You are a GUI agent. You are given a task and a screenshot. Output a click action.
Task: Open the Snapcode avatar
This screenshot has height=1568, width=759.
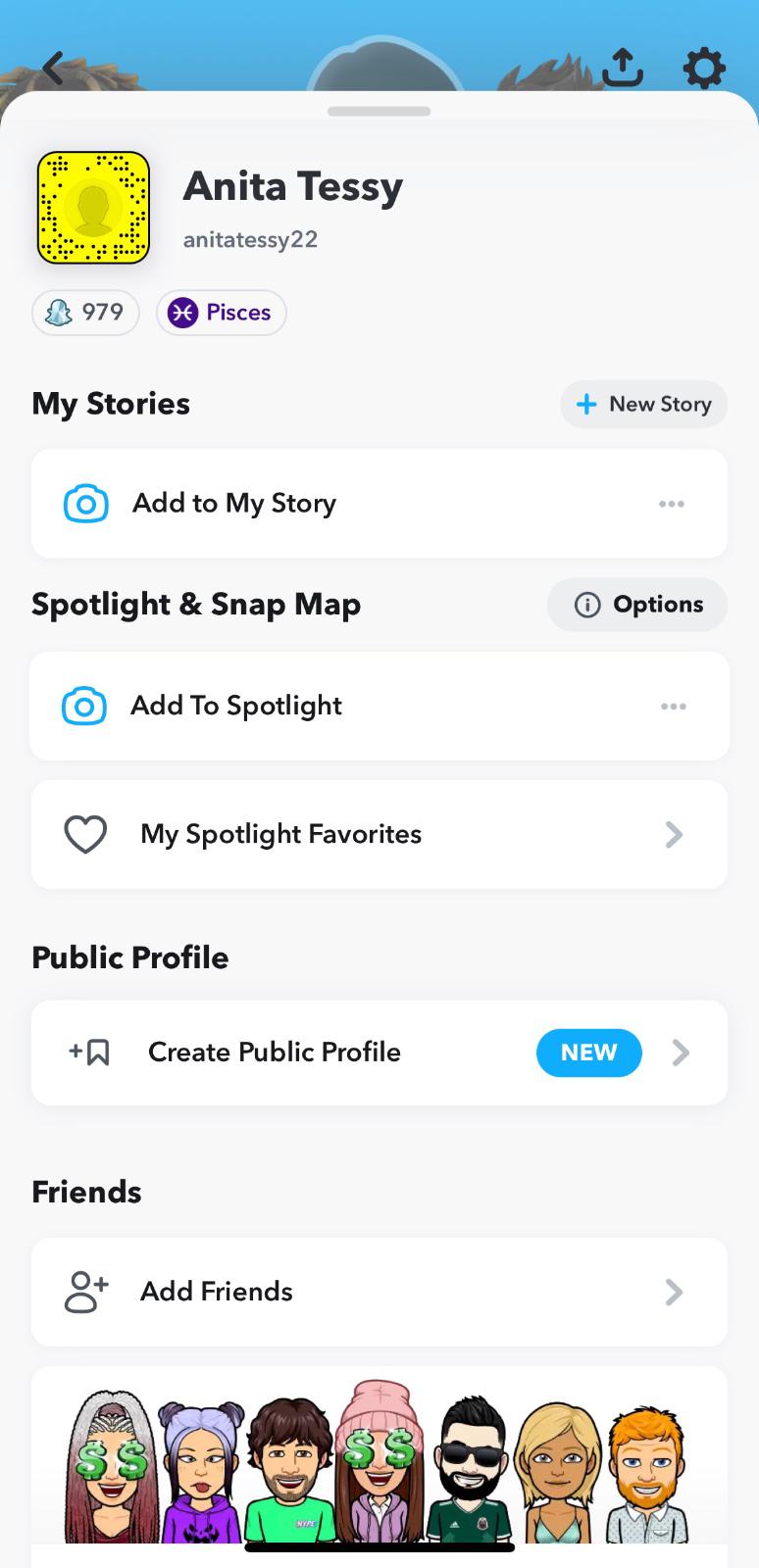(x=93, y=208)
